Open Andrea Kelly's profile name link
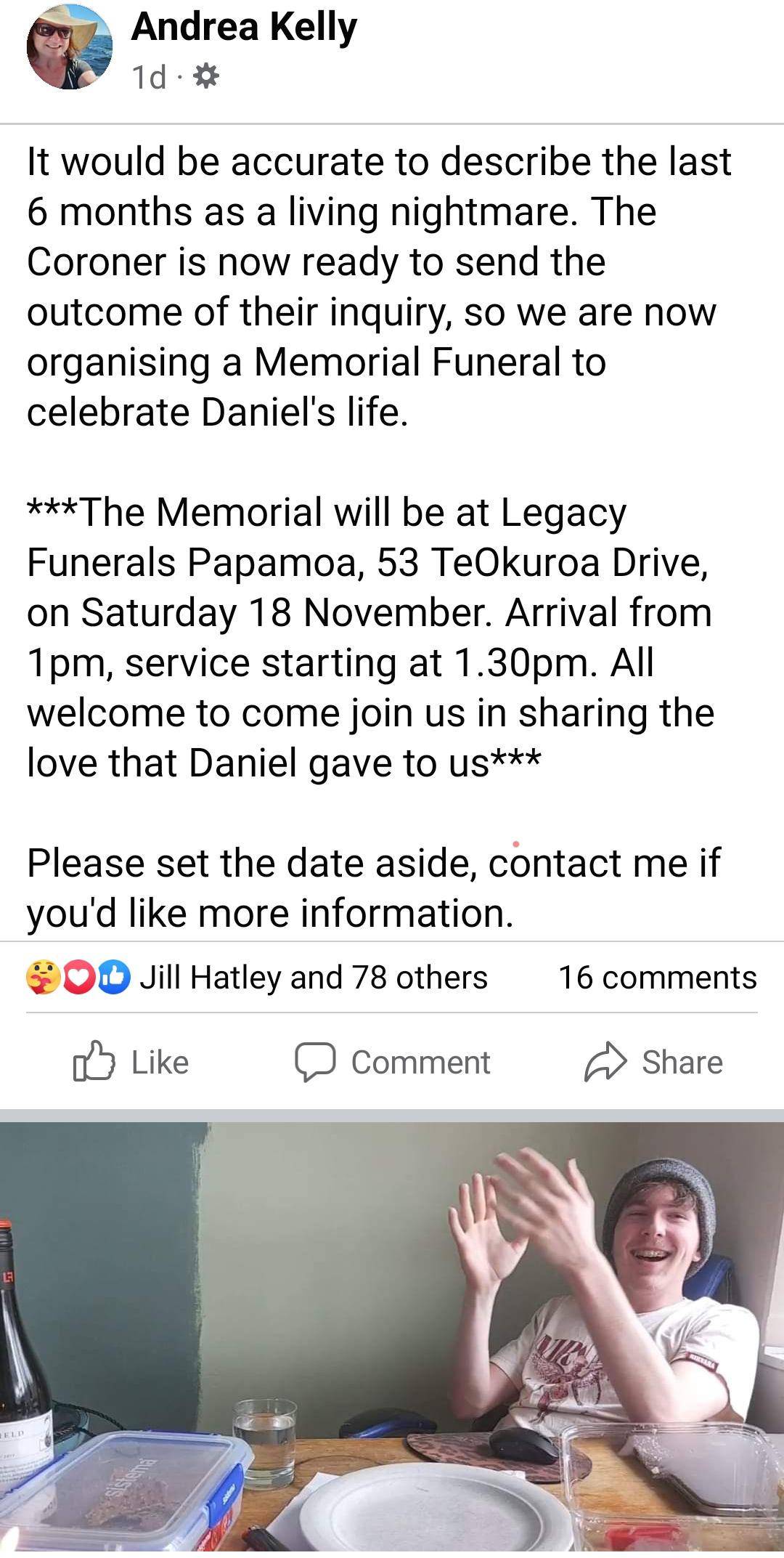The width and height of the screenshot is (784, 1558). click(244, 28)
